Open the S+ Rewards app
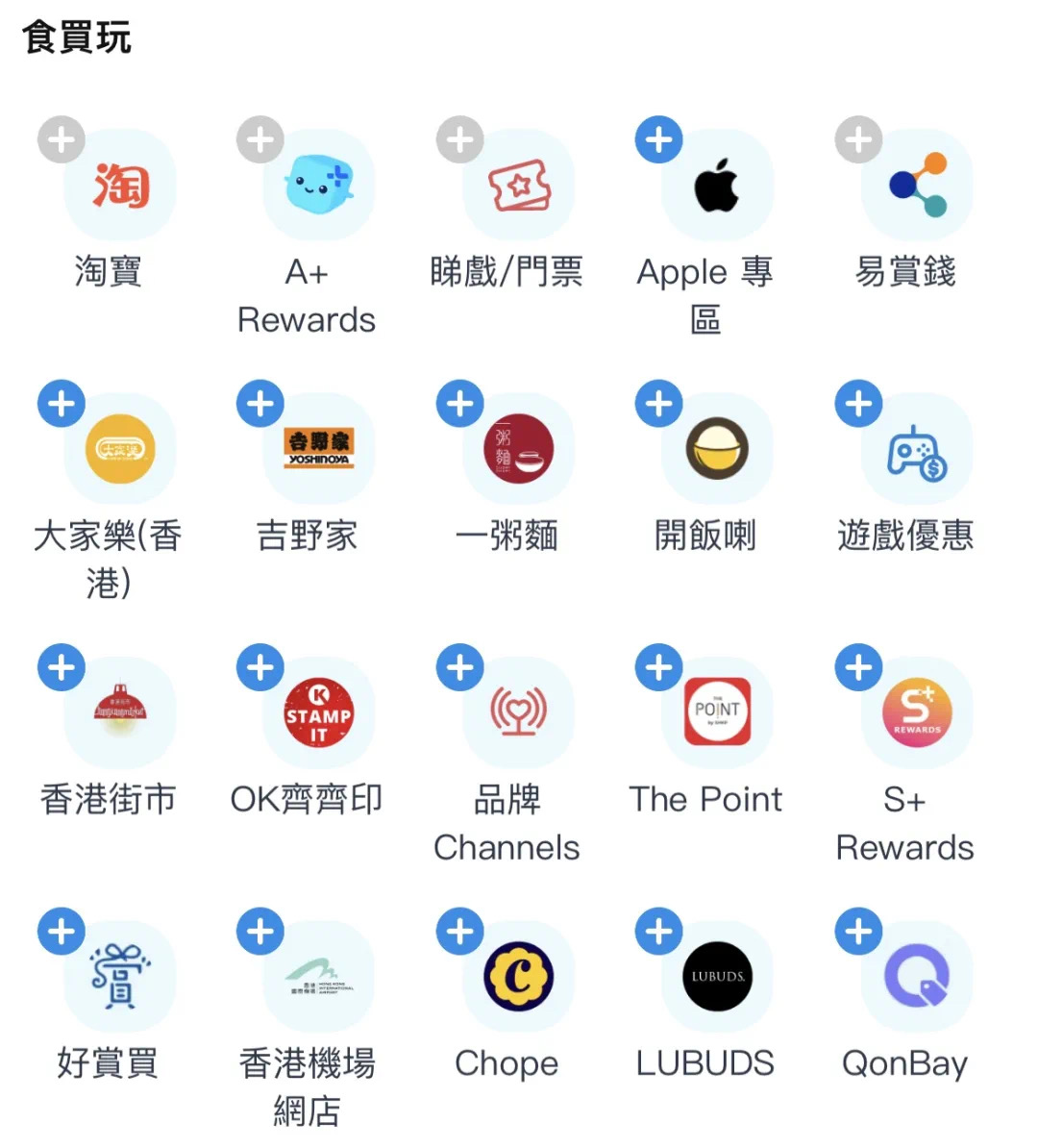This screenshot has height=1148, width=1038. (x=918, y=712)
